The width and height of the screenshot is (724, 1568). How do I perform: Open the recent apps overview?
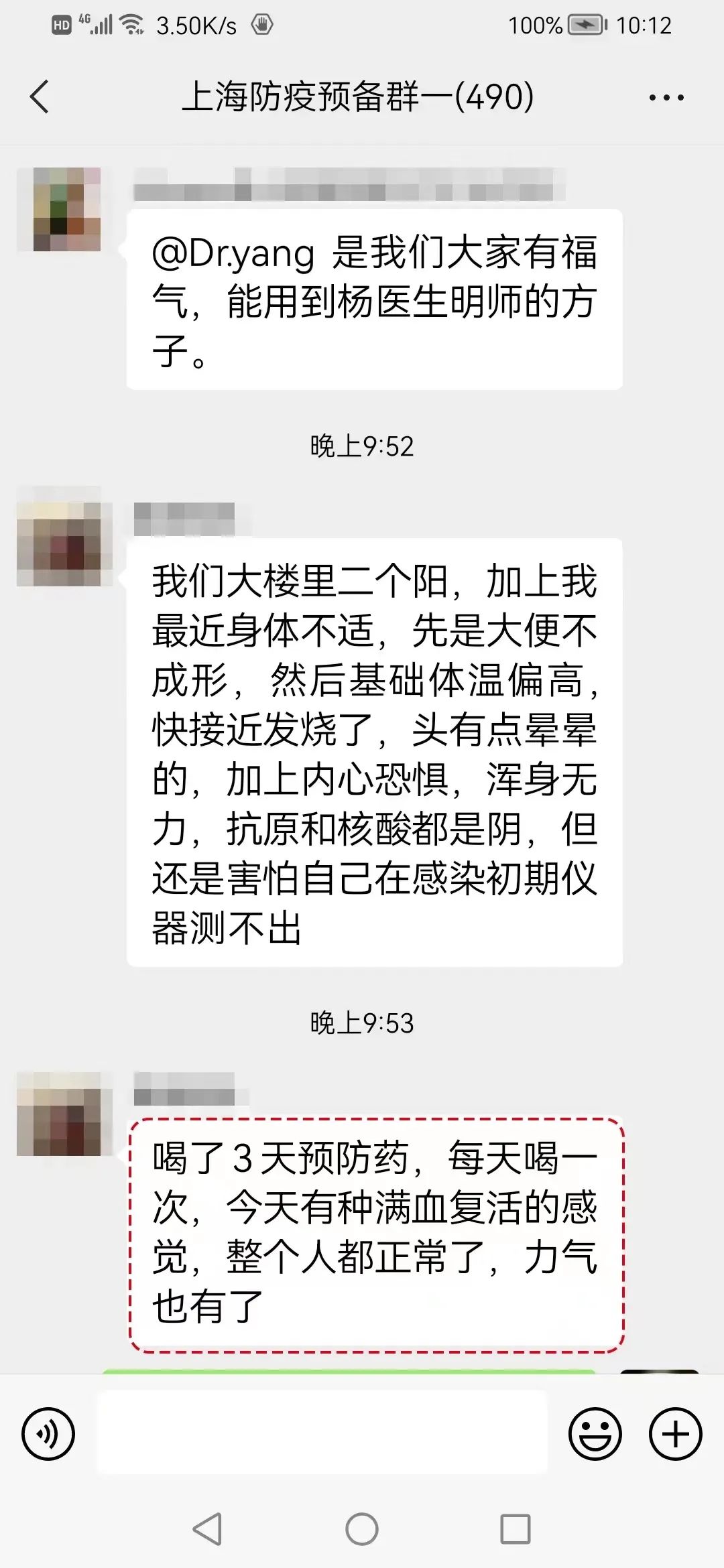[515, 1529]
